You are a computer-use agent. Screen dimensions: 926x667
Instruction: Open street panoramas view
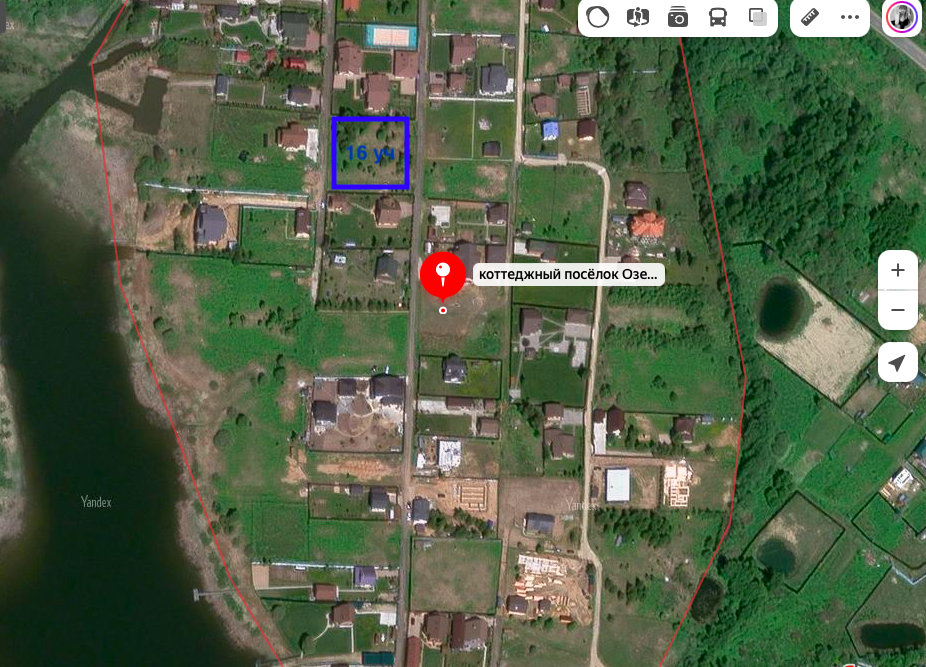coord(638,17)
